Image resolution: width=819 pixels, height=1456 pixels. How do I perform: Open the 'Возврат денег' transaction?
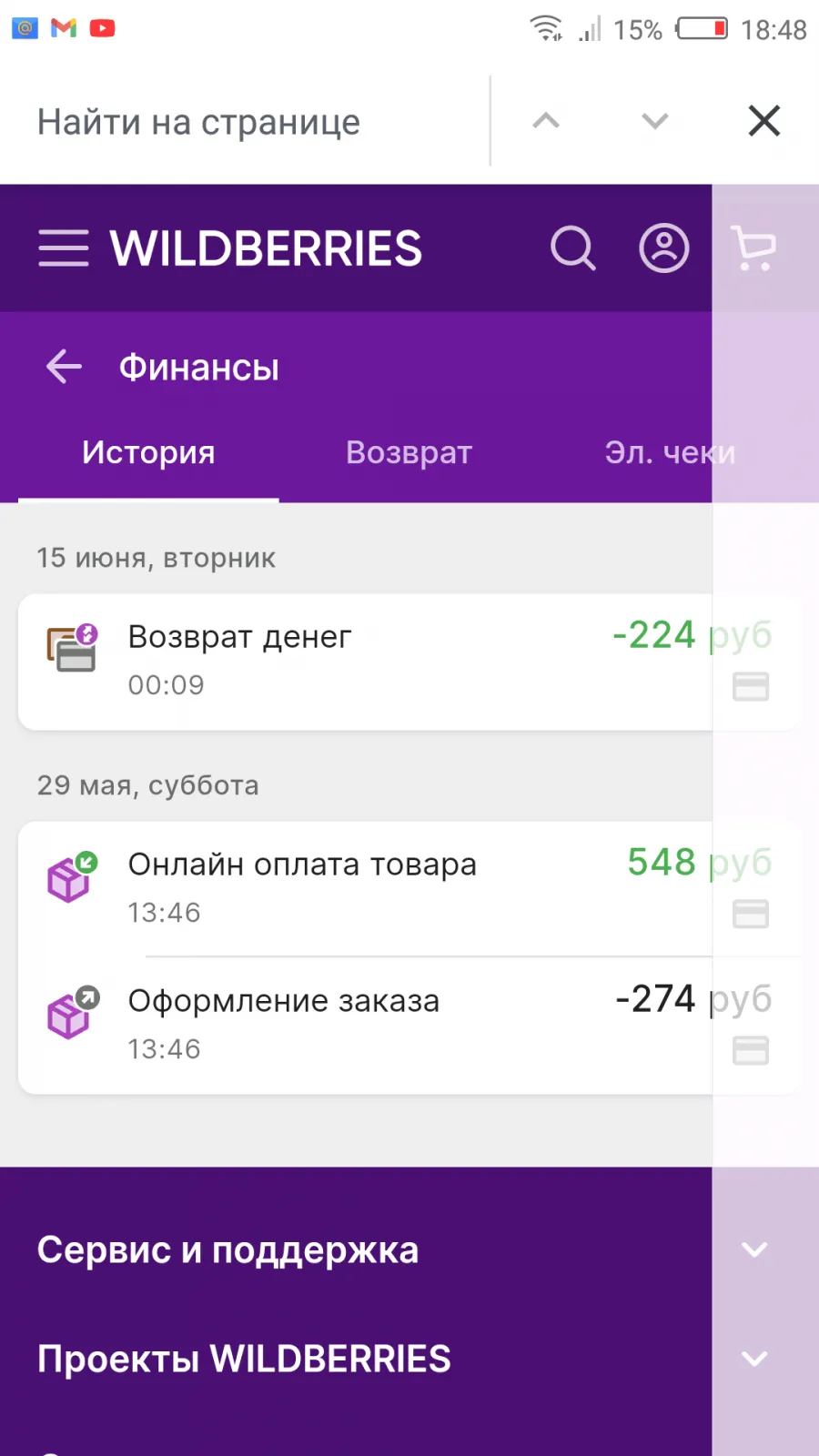point(409,662)
